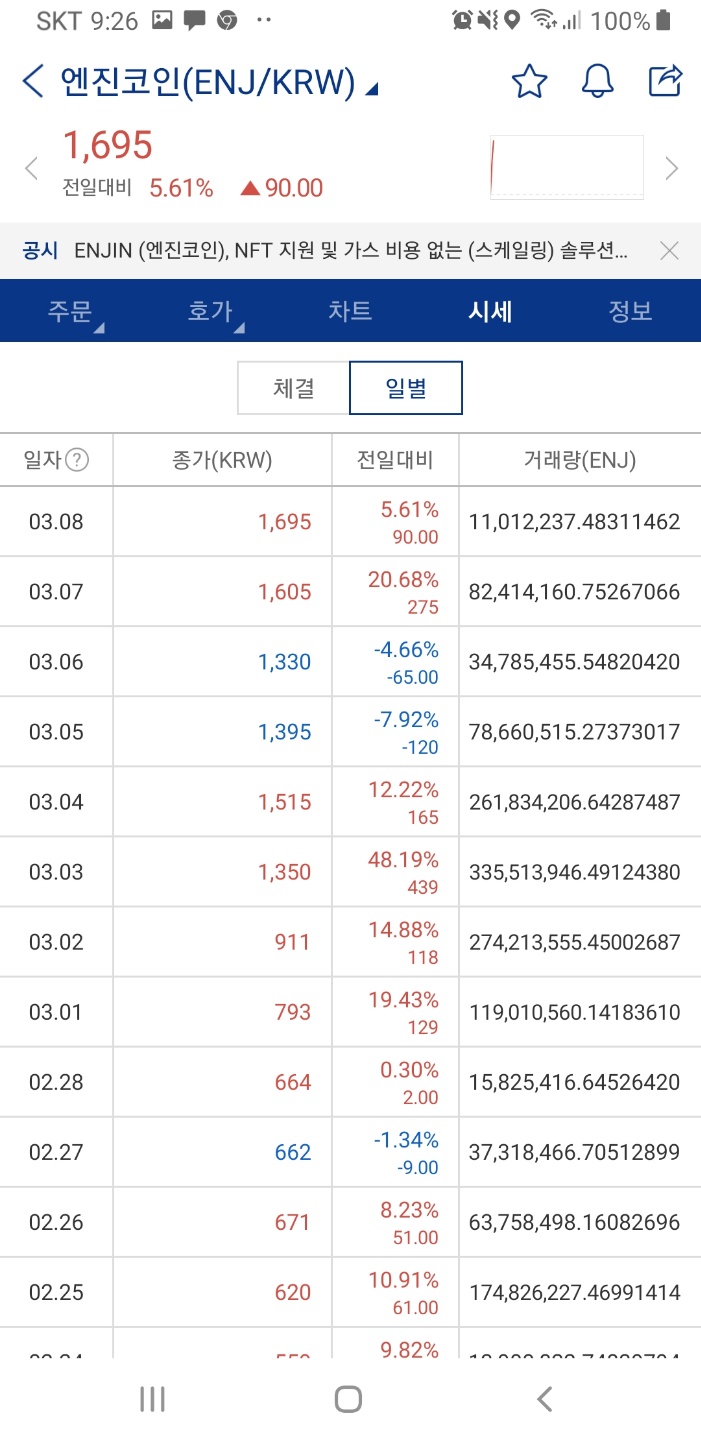Tap the system home button

[348, 1399]
